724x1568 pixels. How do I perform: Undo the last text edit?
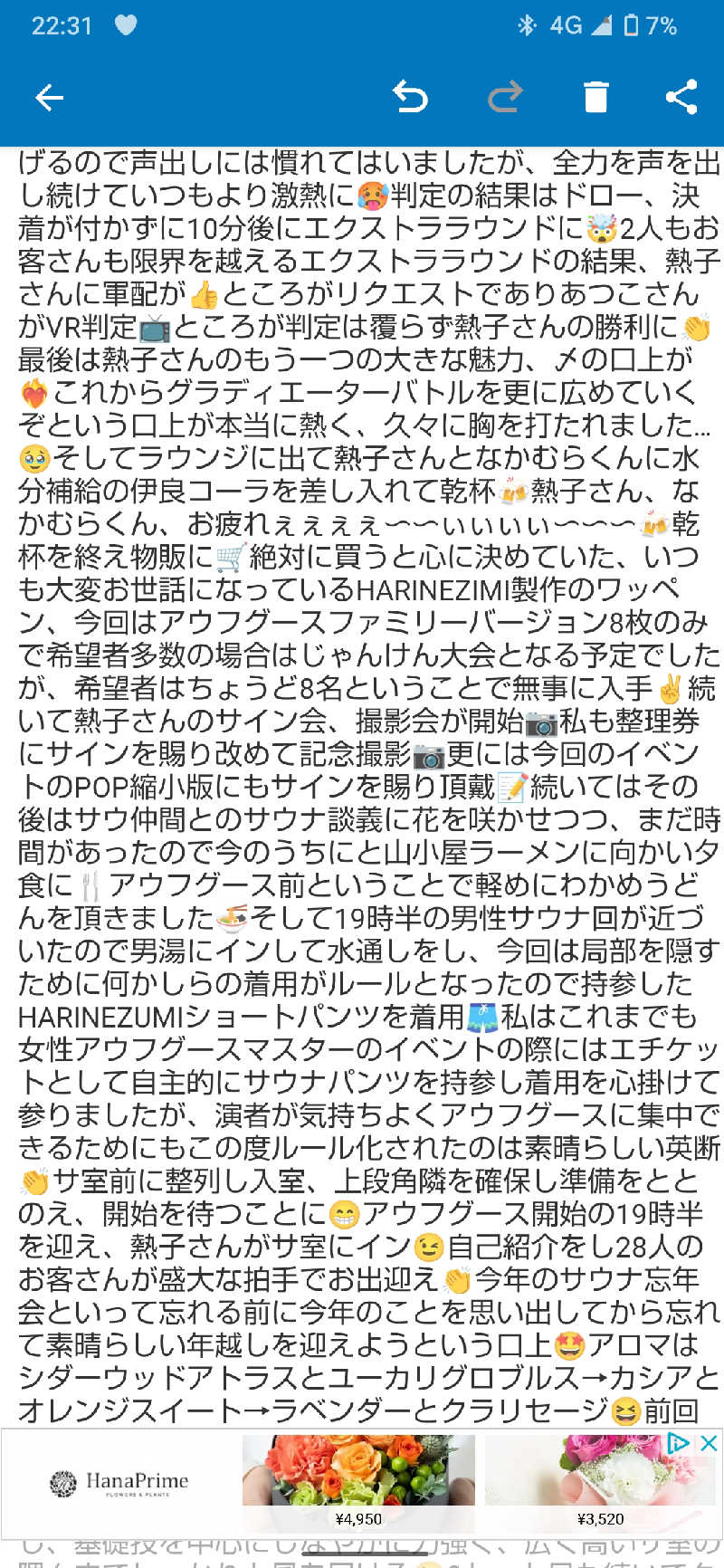(413, 97)
